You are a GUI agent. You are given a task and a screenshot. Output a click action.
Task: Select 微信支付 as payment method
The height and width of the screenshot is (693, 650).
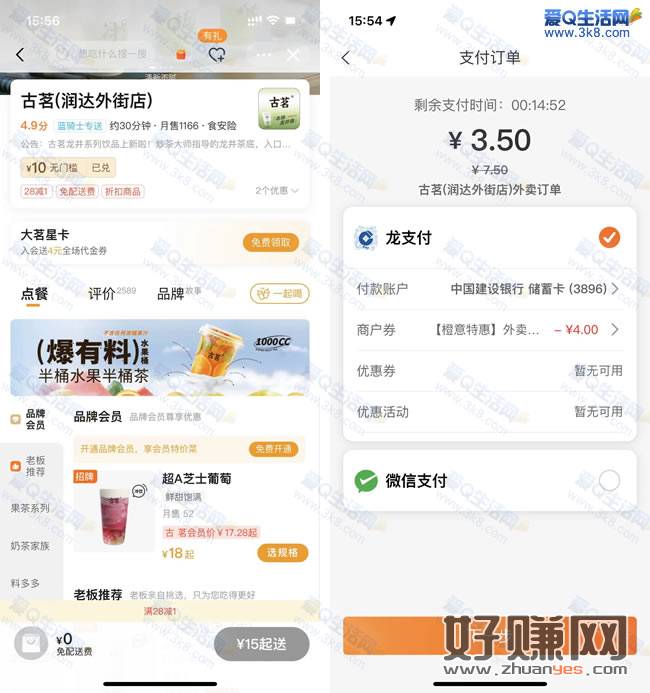click(x=608, y=481)
